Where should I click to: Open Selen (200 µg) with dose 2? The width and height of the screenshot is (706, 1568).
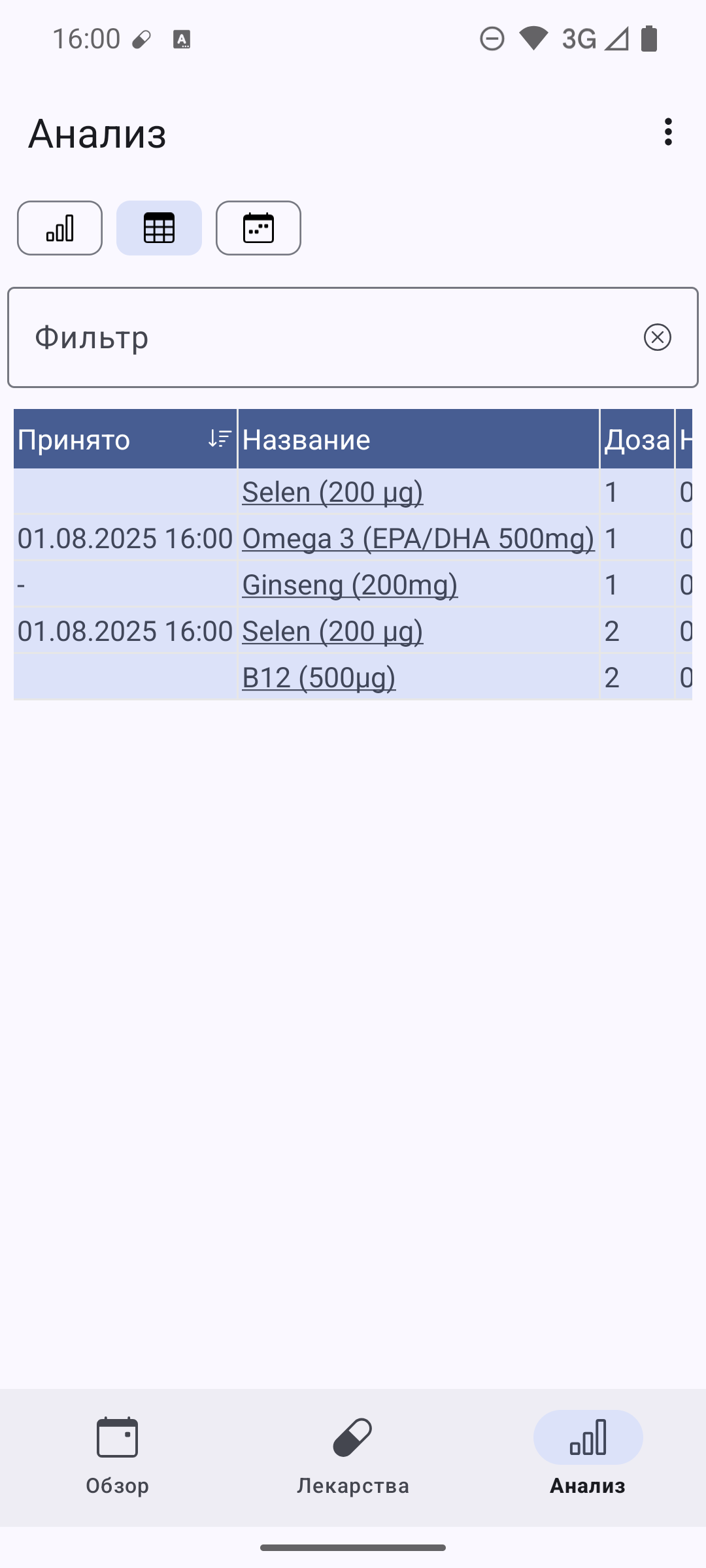pos(332,631)
